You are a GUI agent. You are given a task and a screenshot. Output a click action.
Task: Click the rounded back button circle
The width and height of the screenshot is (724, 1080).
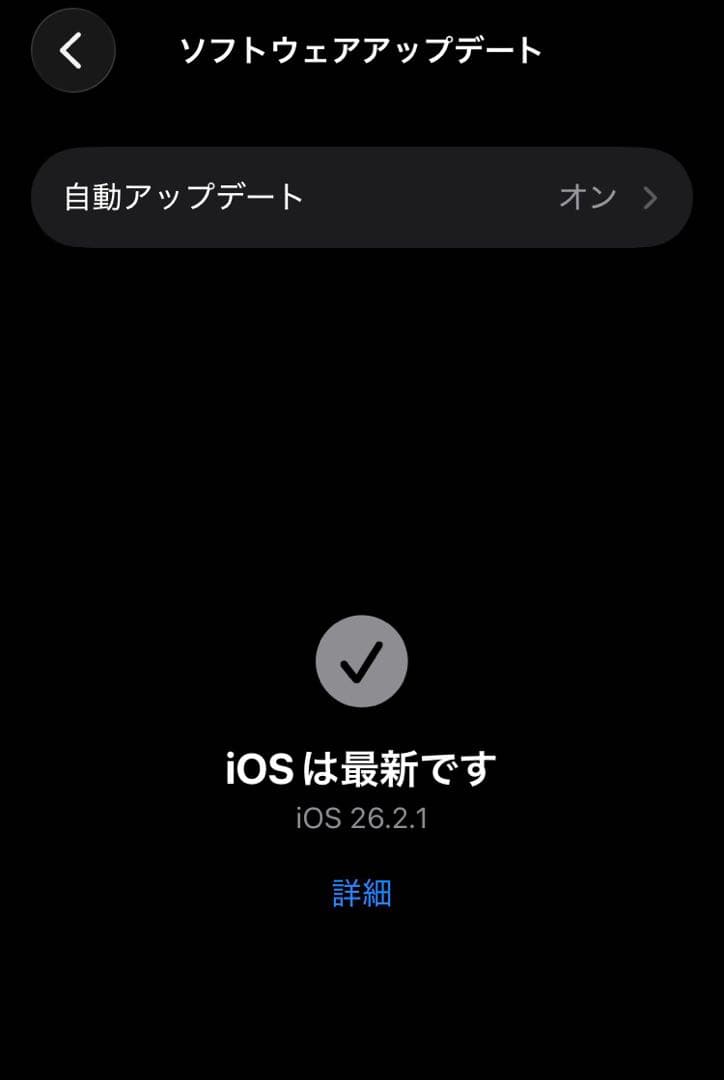pos(71,50)
